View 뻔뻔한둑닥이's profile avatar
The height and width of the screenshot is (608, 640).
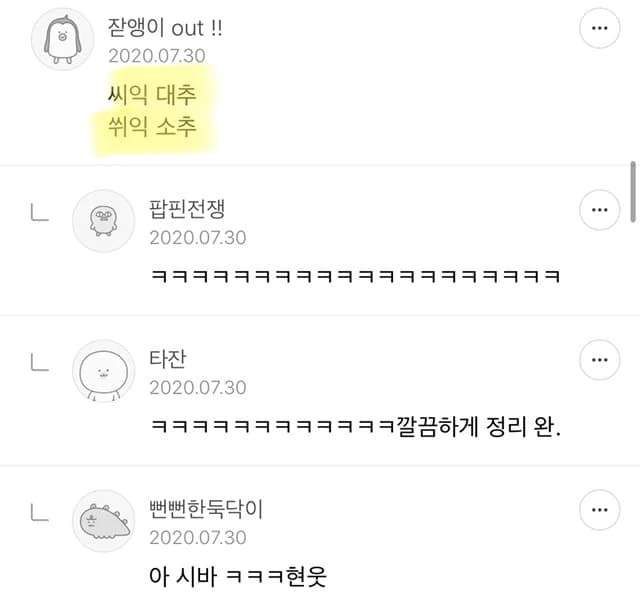pos(103,521)
